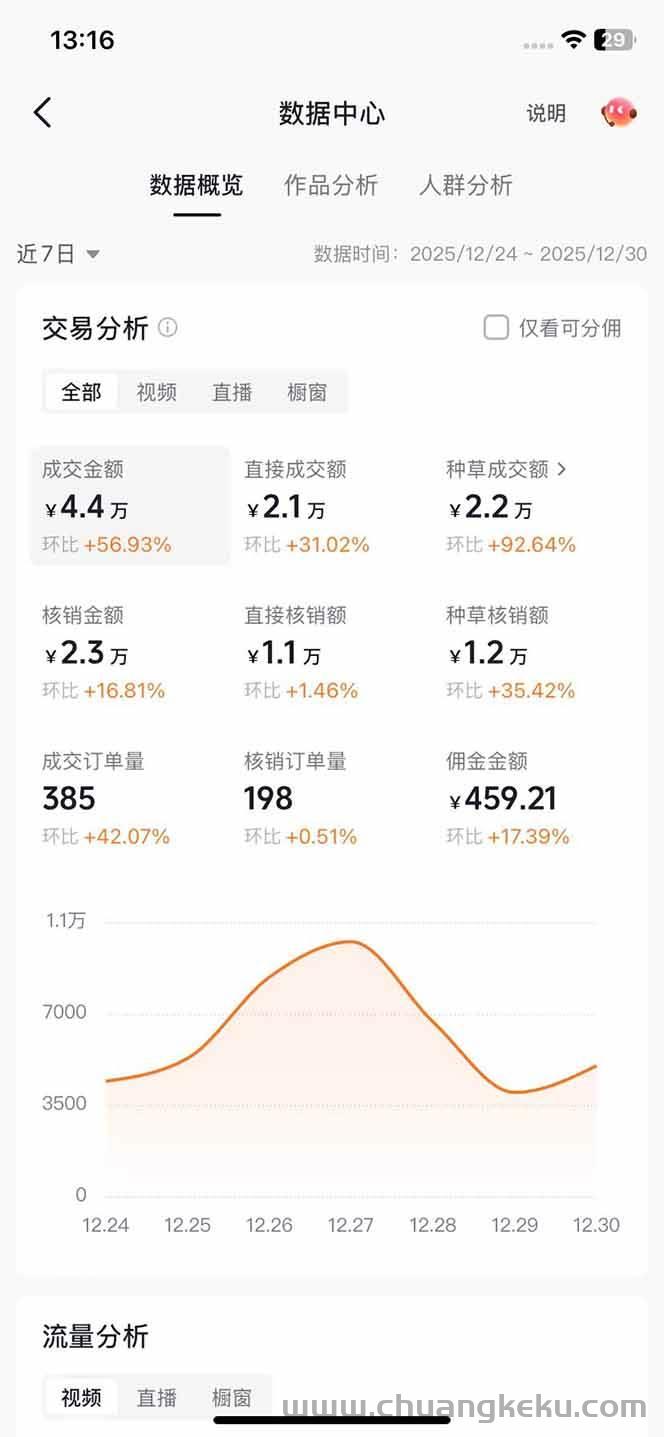
Task: Choose 直播 under 流量分析
Action: [x=156, y=1397]
